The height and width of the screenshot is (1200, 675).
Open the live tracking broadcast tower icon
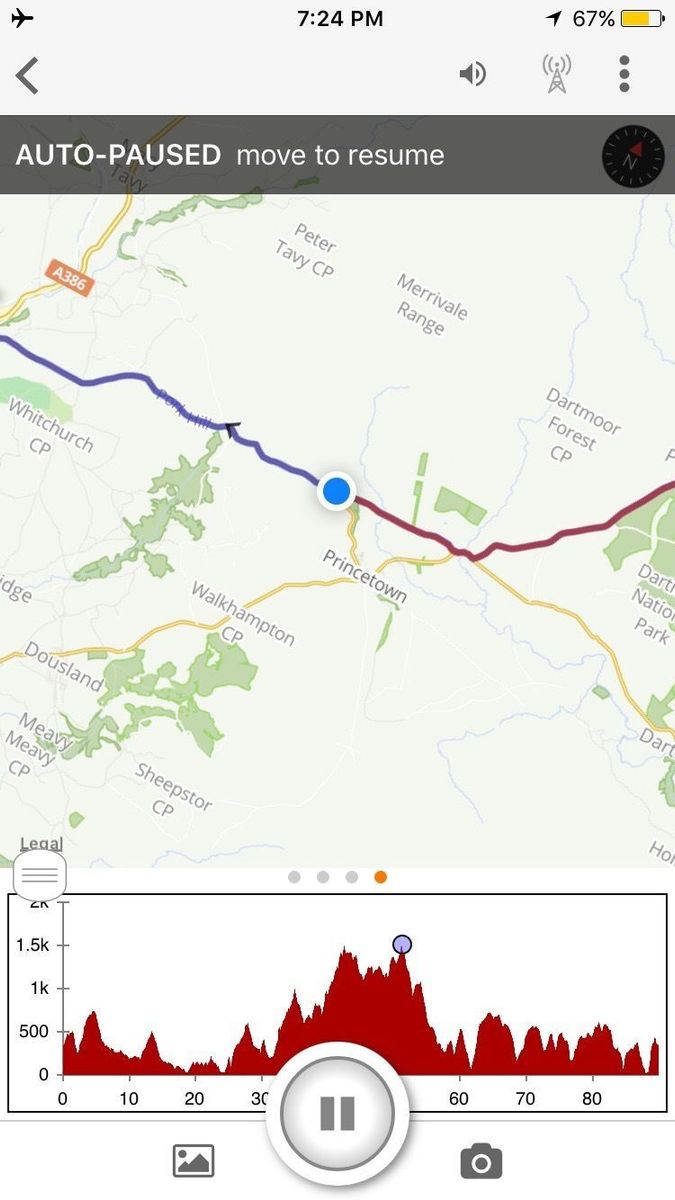[x=557, y=75]
